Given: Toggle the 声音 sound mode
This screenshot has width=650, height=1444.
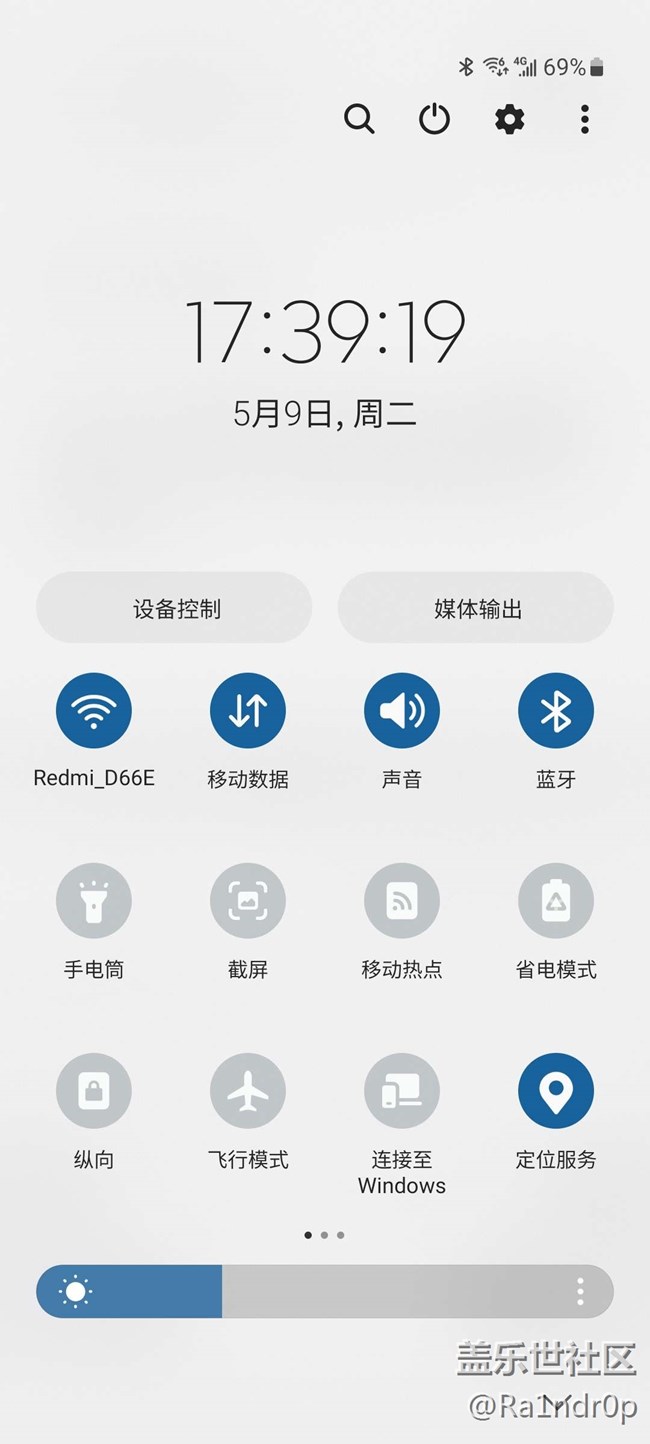Looking at the screenshot, I should click(x=402, y=711).
